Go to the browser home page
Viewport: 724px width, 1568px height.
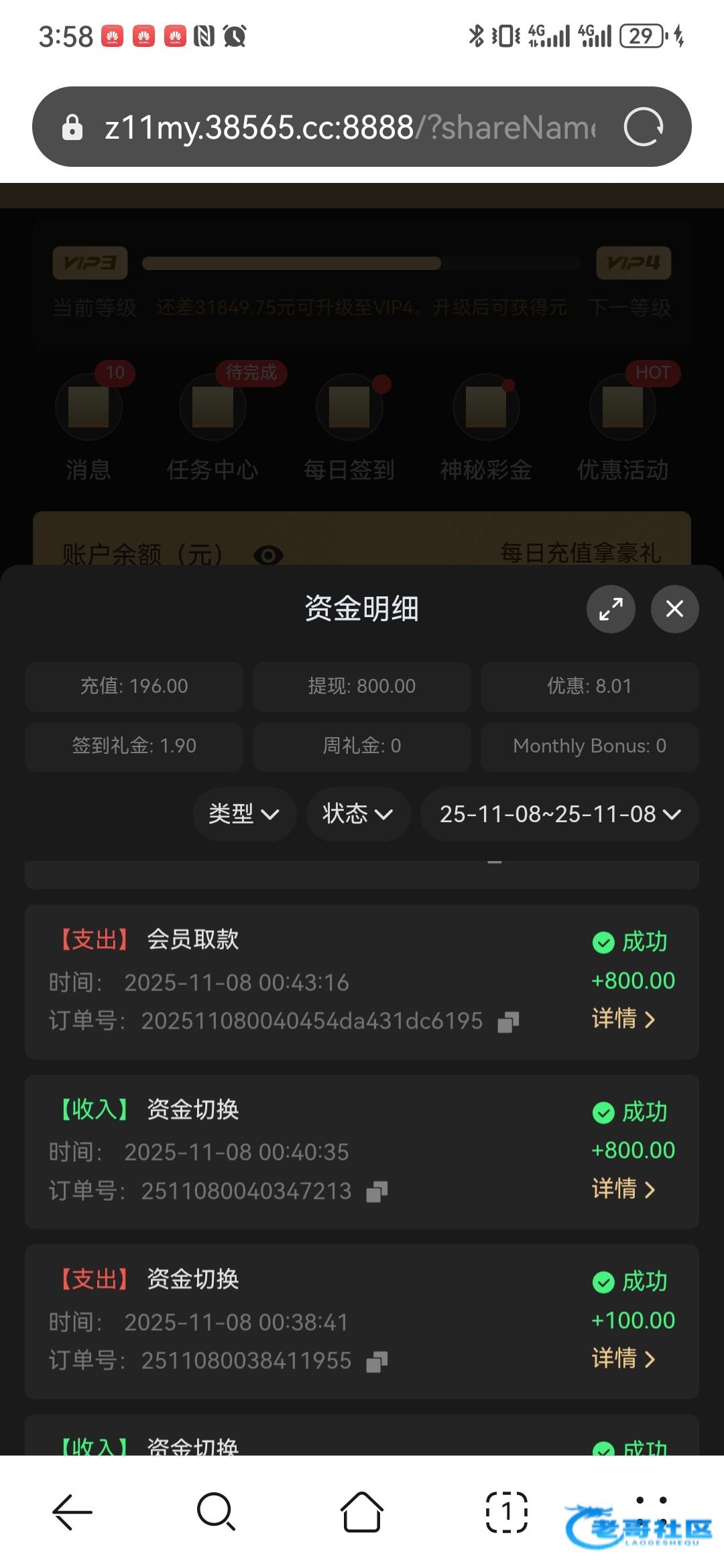tap(362, 1512)
